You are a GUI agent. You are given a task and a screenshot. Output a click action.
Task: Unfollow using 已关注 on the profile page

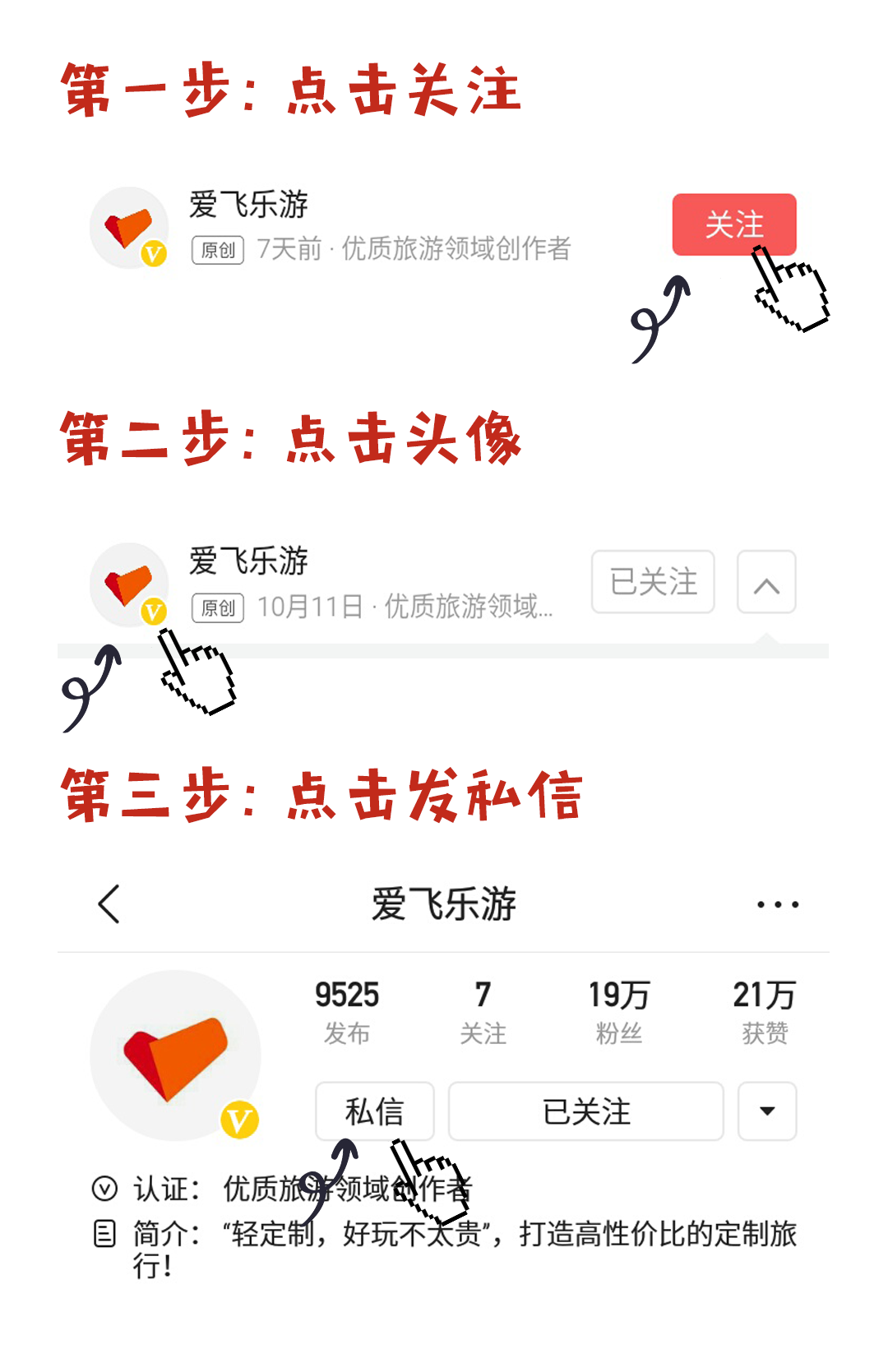pos(585,1111)
